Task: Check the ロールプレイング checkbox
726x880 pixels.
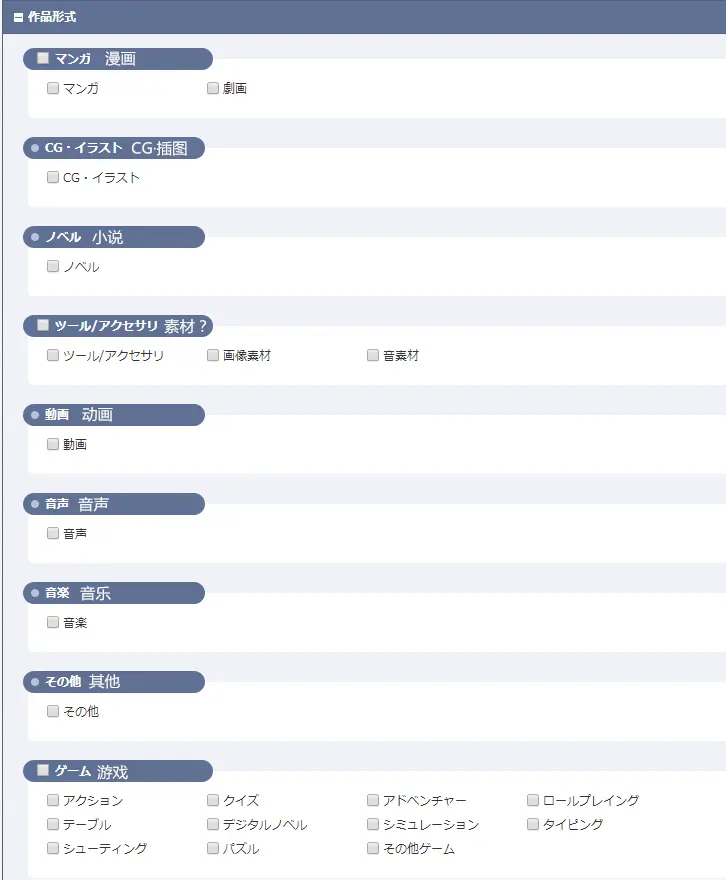Action: point(533,800)
